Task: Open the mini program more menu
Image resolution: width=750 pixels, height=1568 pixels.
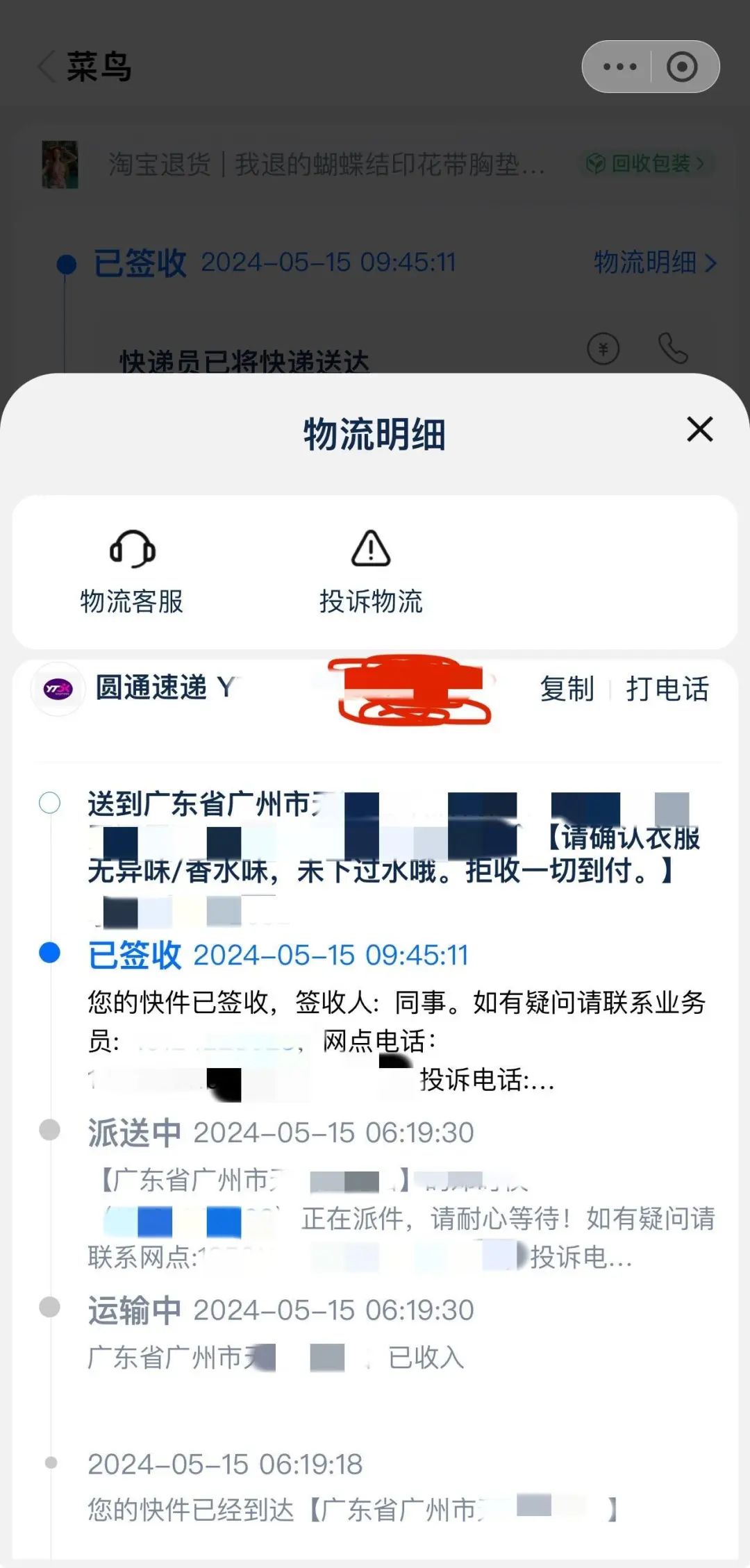Action: [x=619, y=67]
